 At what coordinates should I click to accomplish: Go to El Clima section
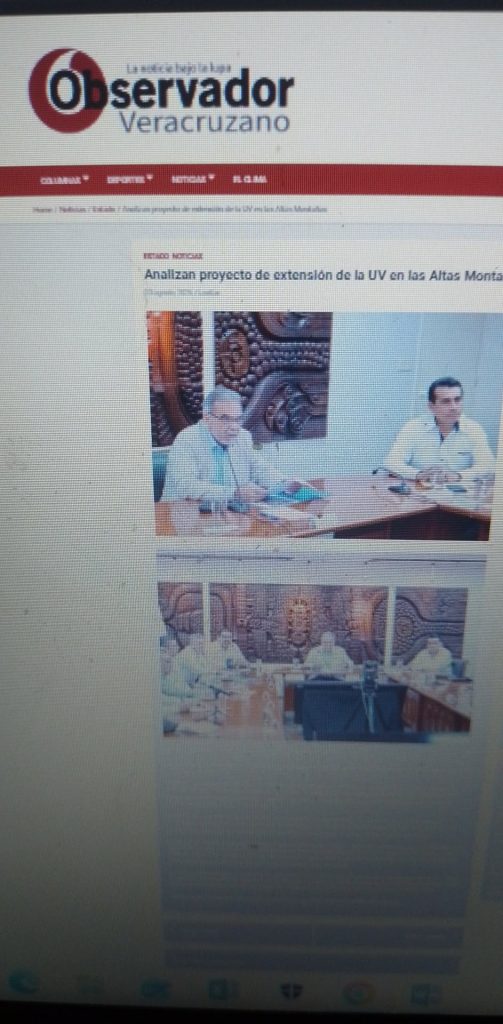coord(250,180)
